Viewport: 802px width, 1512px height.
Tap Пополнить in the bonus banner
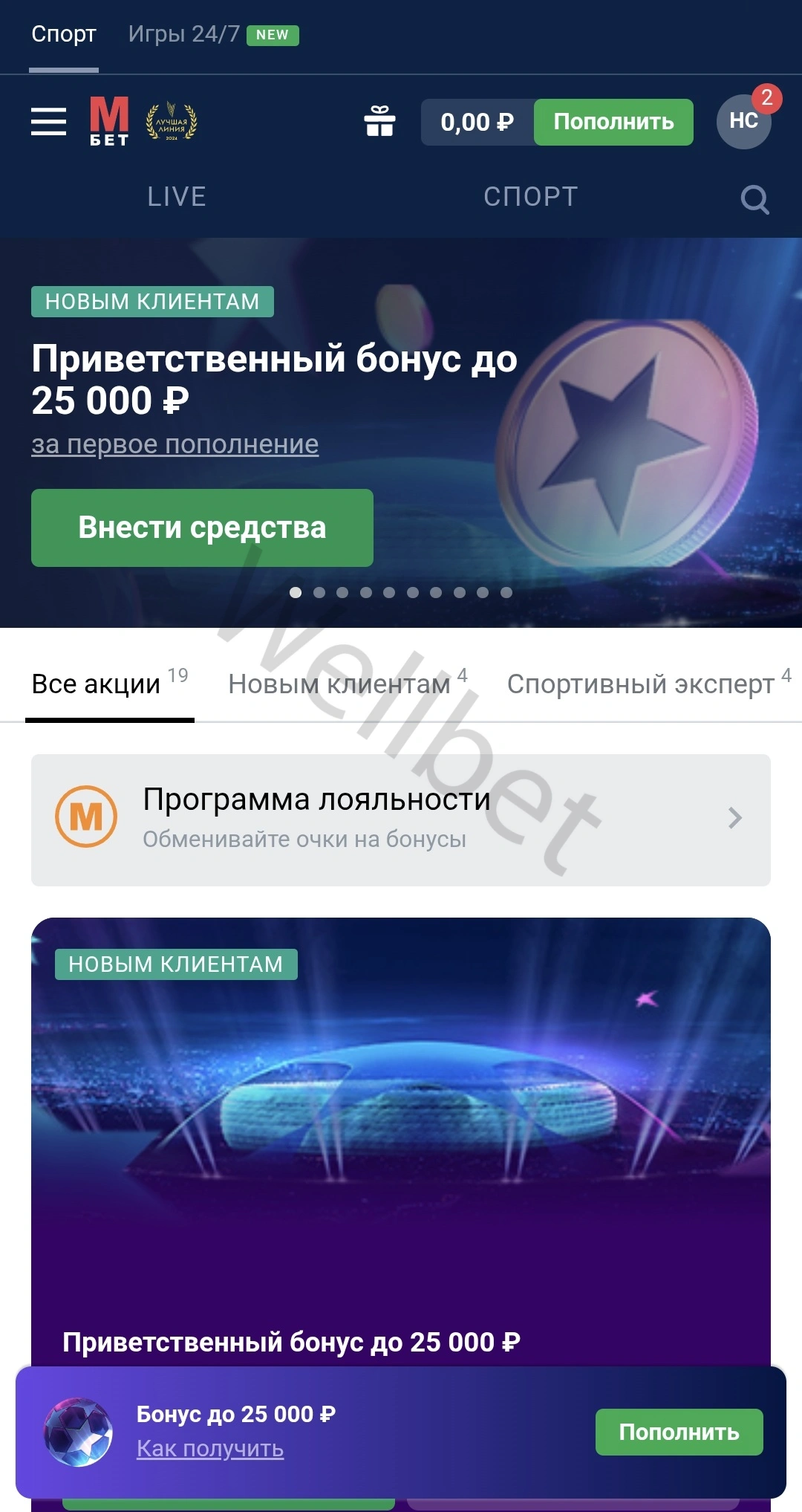tap(679, 1432)
